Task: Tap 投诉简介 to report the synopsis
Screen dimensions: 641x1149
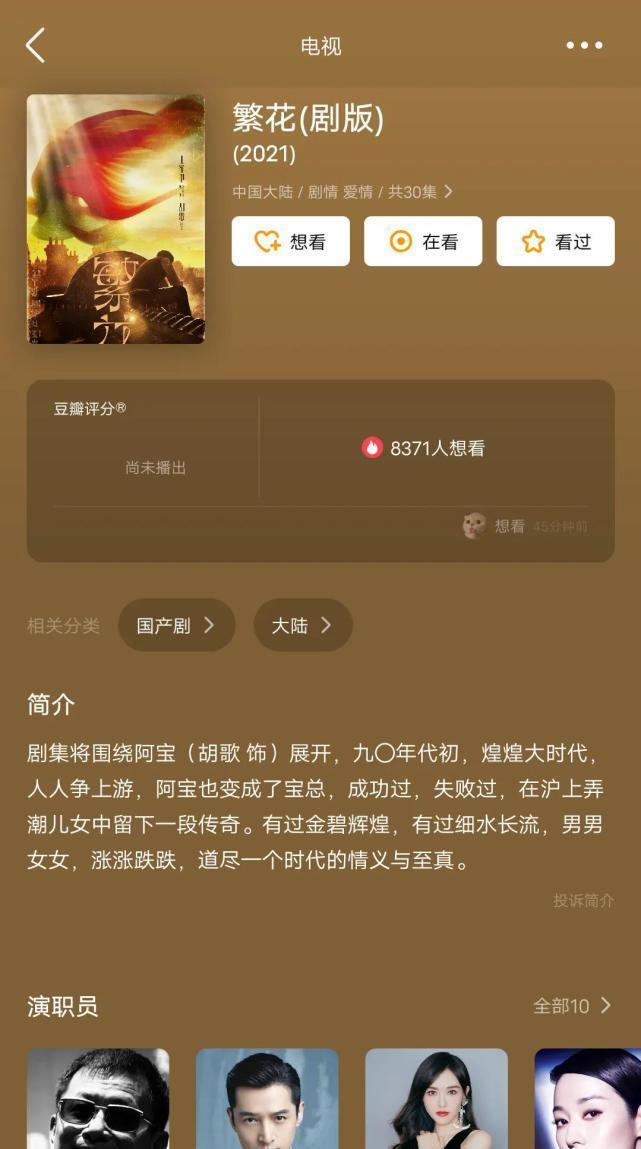Action: coord(583,900)
